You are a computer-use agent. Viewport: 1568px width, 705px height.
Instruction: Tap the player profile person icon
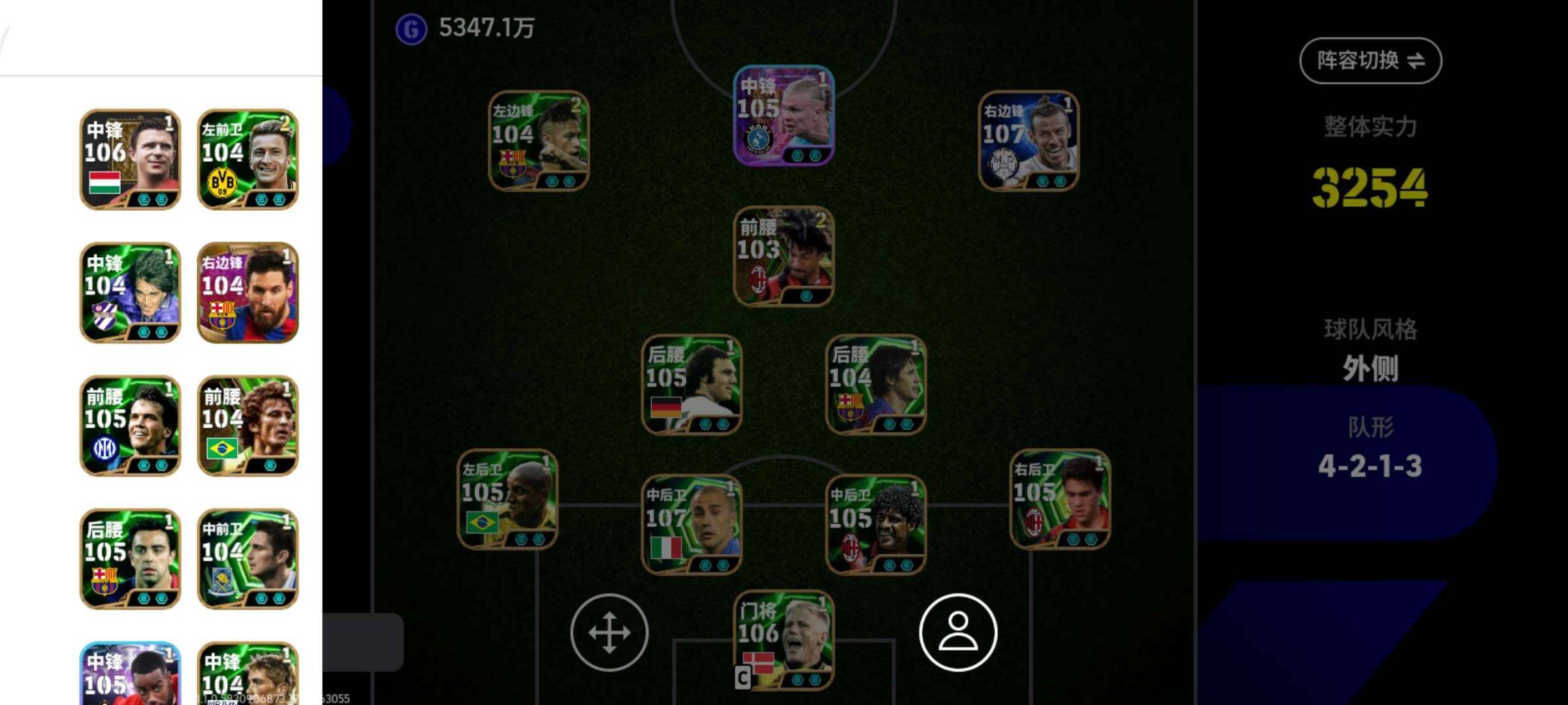click(x=957, y=632)
